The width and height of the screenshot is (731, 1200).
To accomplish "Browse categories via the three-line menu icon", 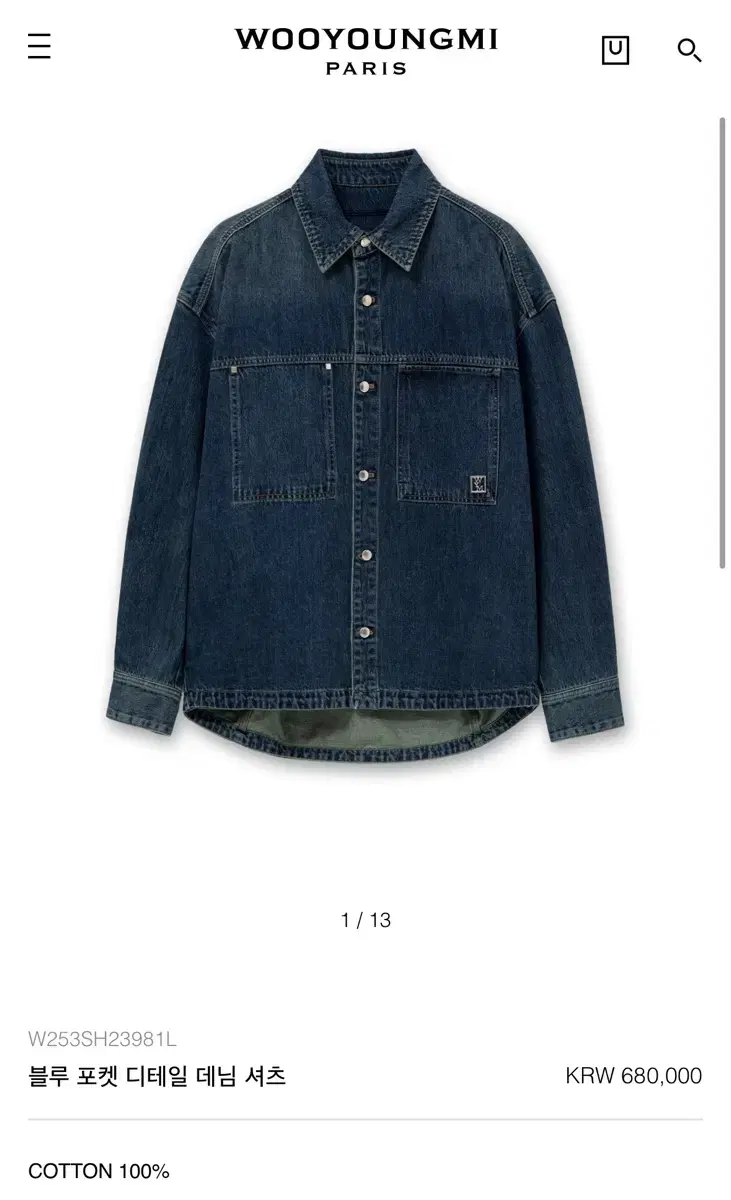I will click(x=38, y=47).
